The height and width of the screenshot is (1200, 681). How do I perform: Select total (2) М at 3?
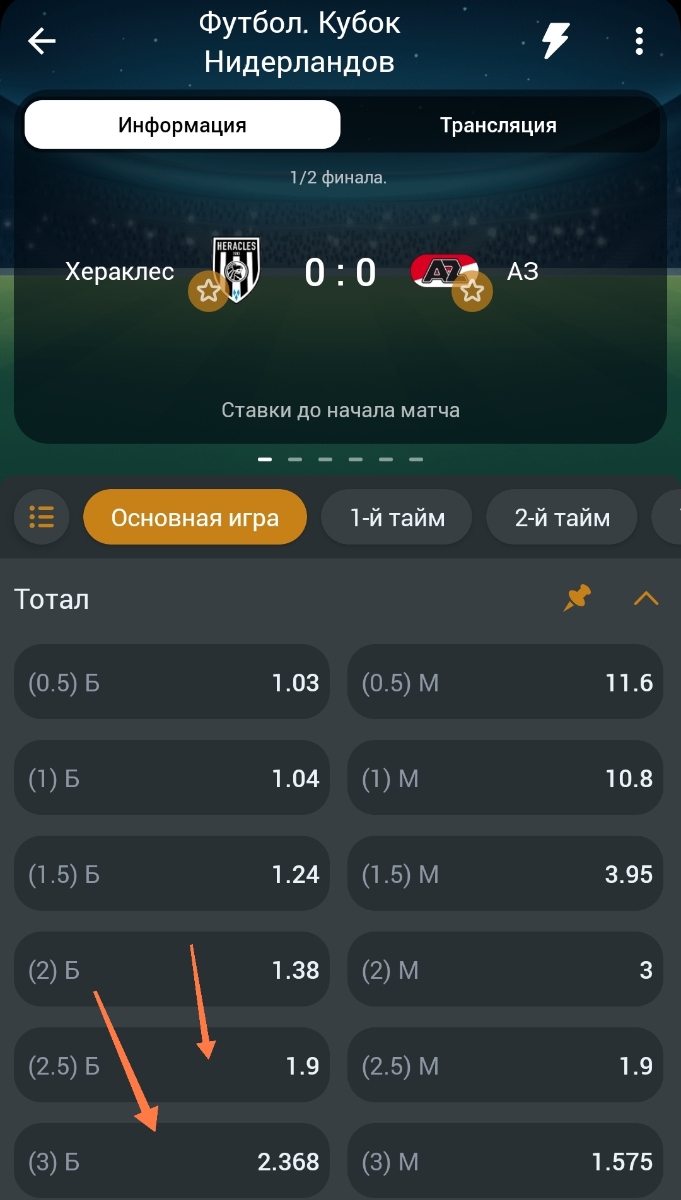coord(505,969)
